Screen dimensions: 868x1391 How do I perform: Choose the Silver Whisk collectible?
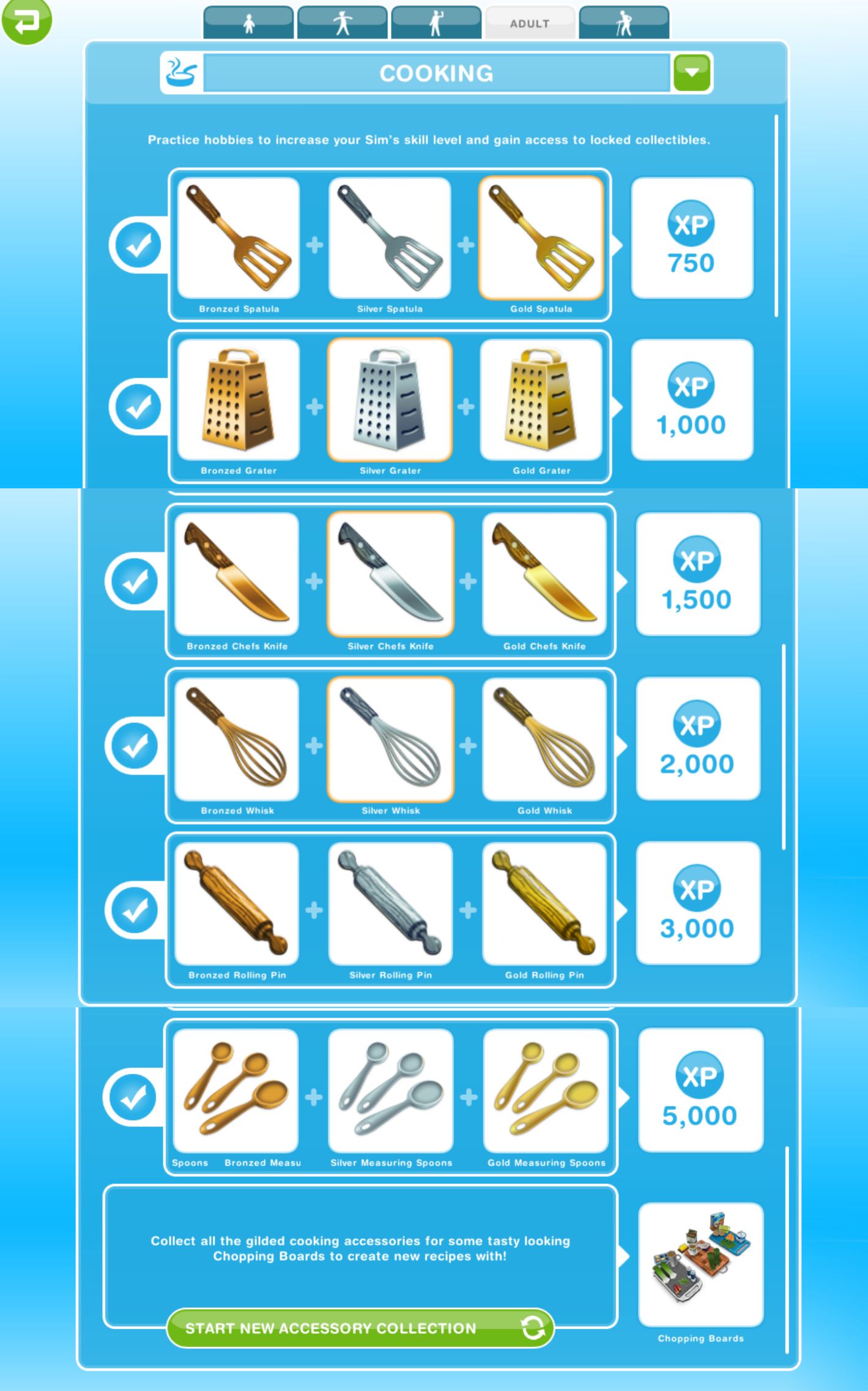coord(391,739)
